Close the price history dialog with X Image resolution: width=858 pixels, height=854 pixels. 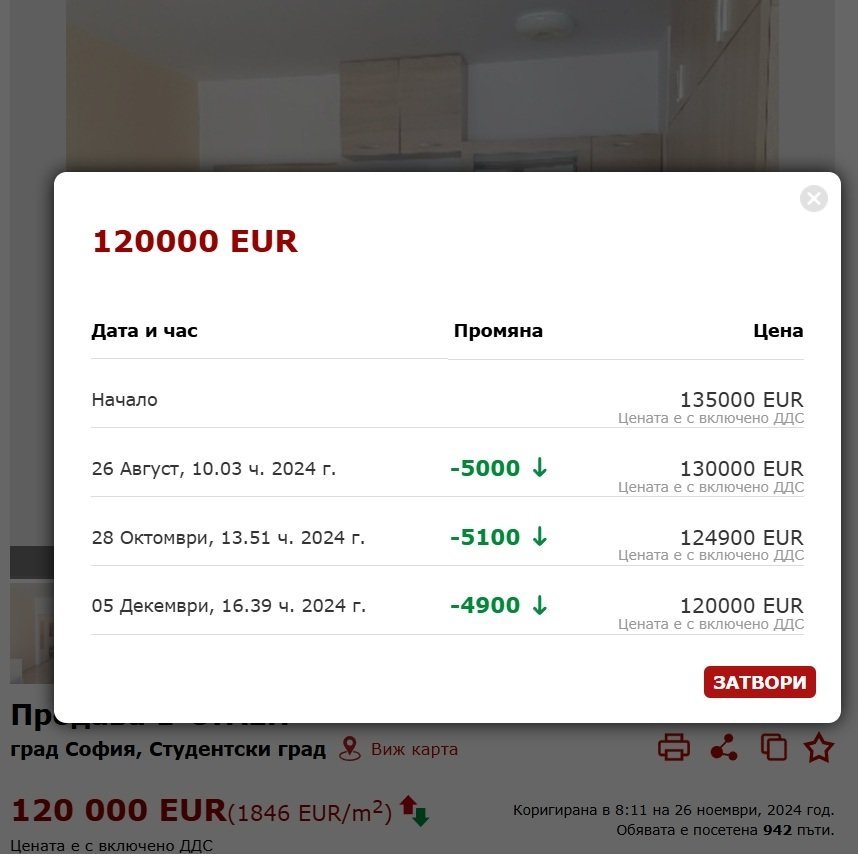tap(814, 198)
